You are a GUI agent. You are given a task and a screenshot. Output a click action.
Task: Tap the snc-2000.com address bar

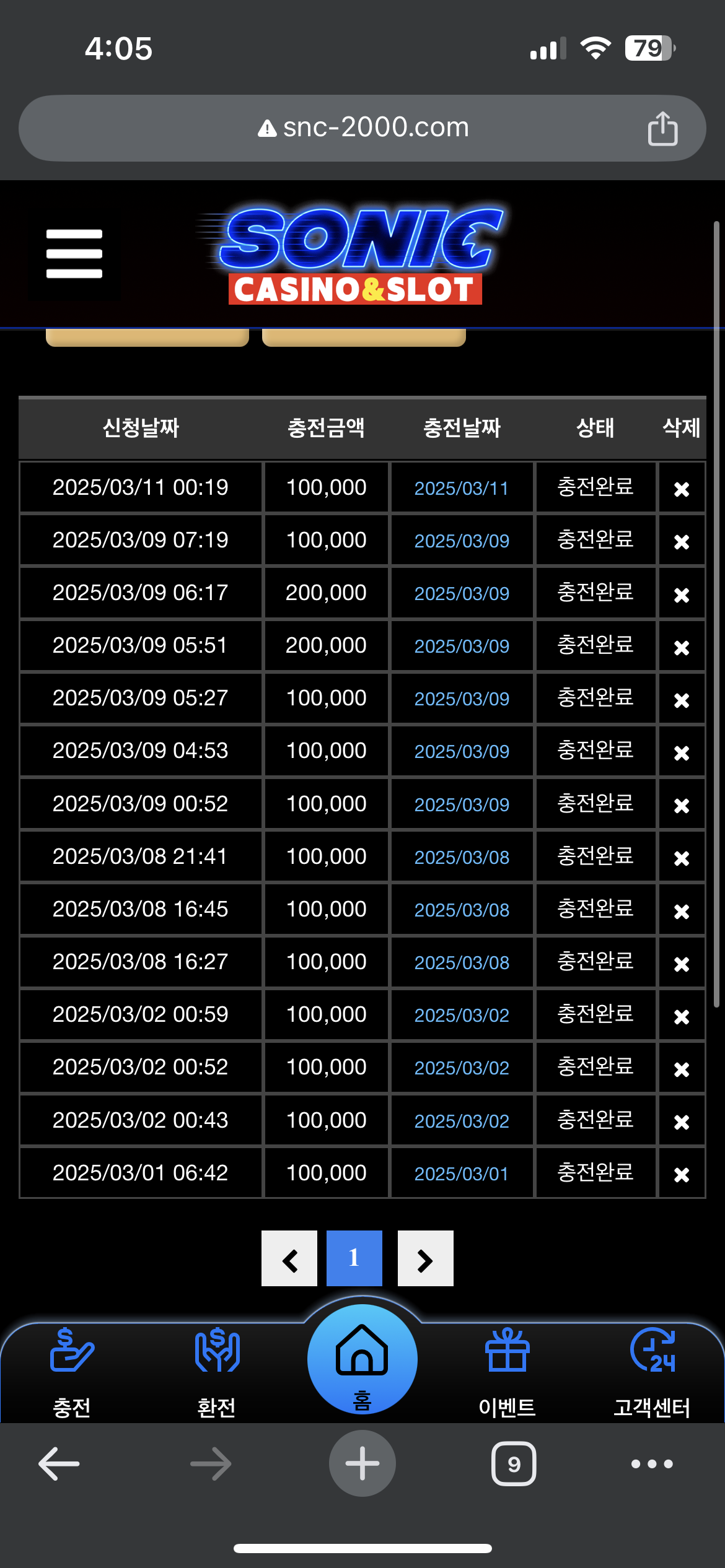(362, 128)
